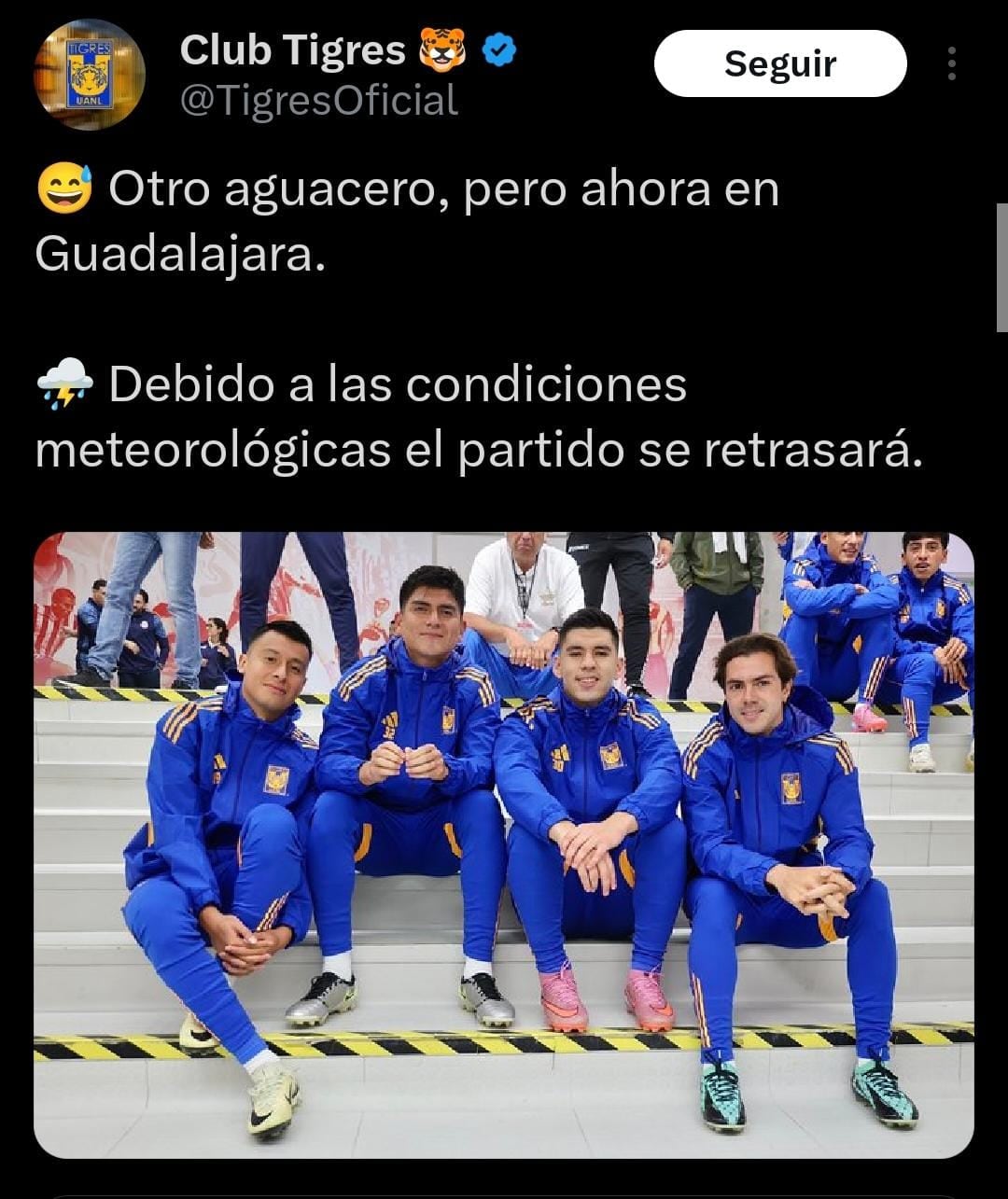Follow the account using the Seguir button
This screenshot has height=1199, width=1008.
[782, 63]
